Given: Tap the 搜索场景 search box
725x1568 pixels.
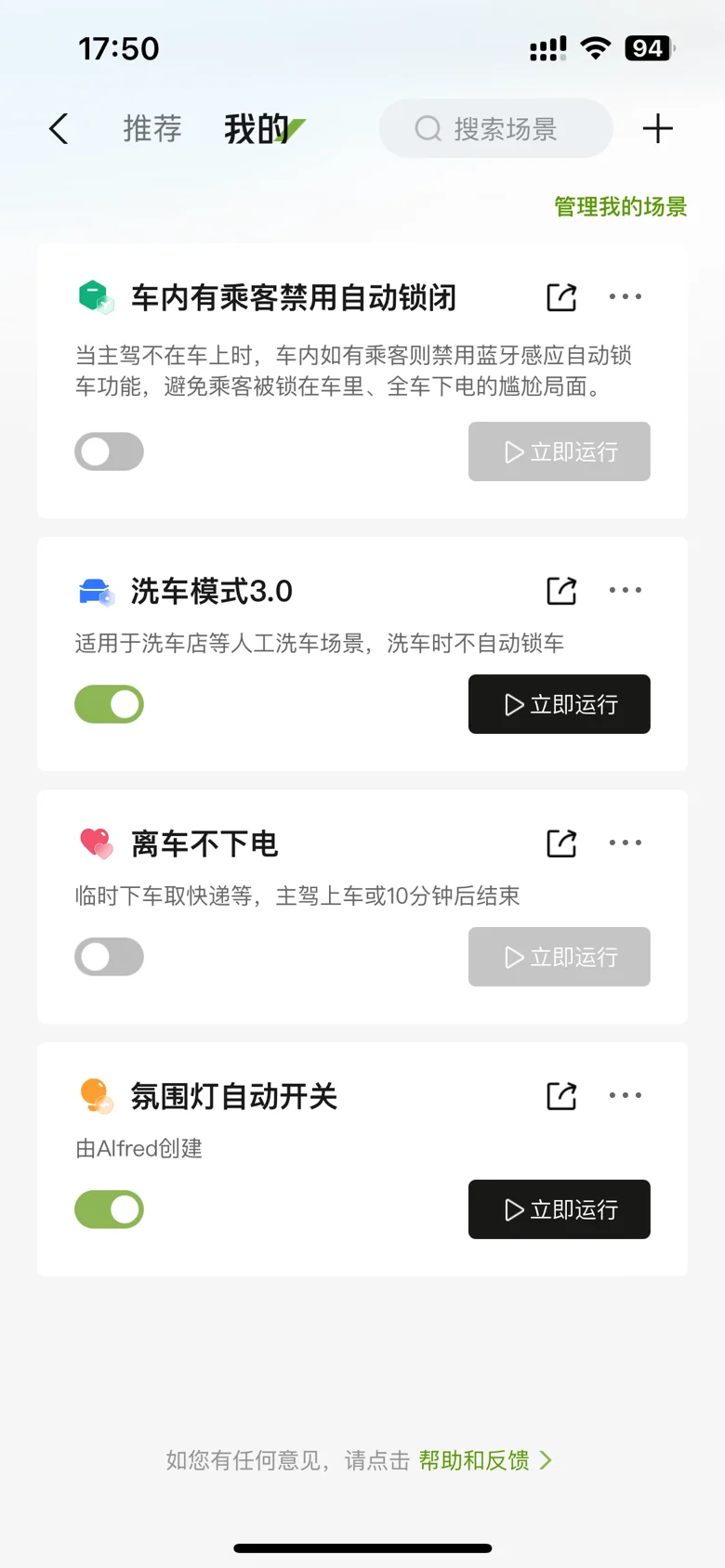Looking at the screenshot, I should pyautogui.click(x=496, y=128).
